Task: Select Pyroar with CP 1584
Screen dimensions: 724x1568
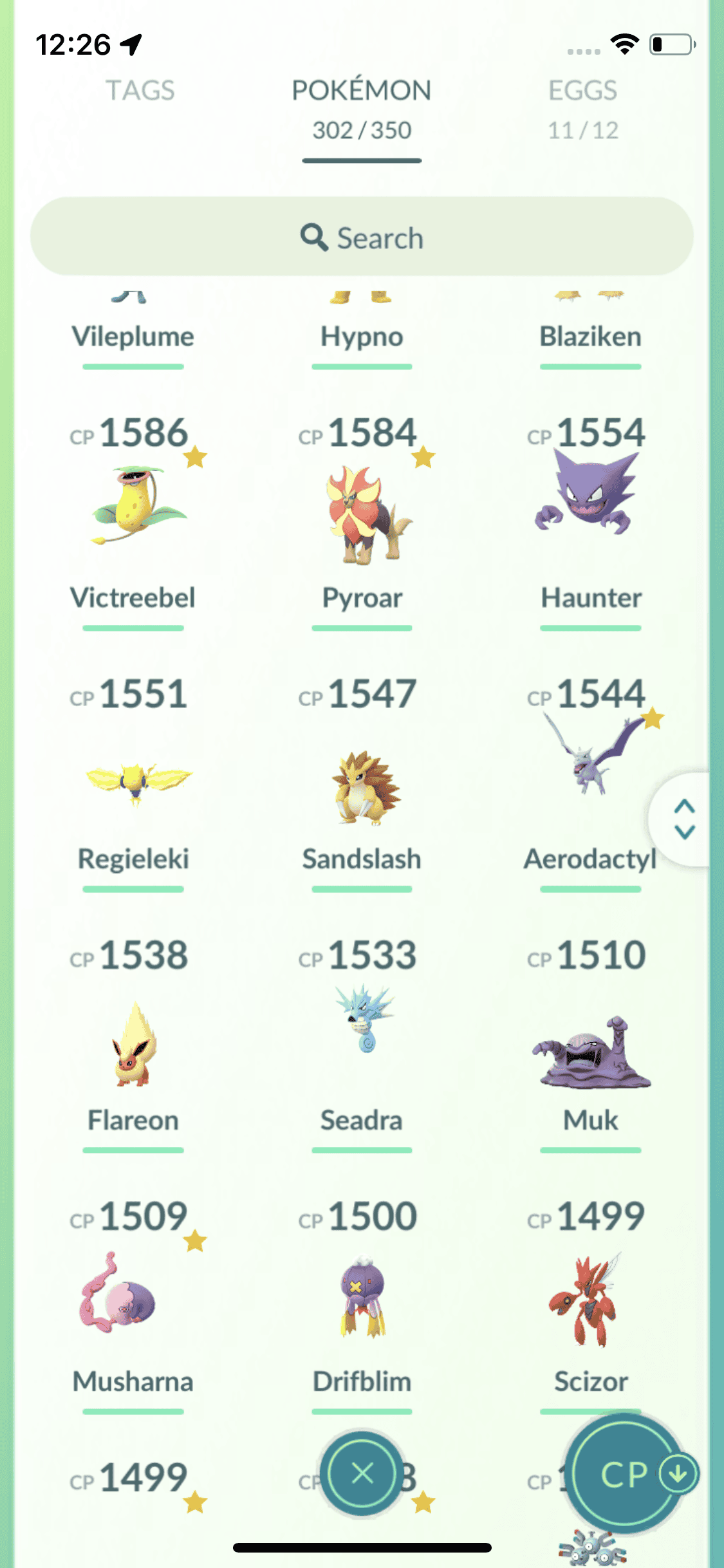Action: (362, 514)
